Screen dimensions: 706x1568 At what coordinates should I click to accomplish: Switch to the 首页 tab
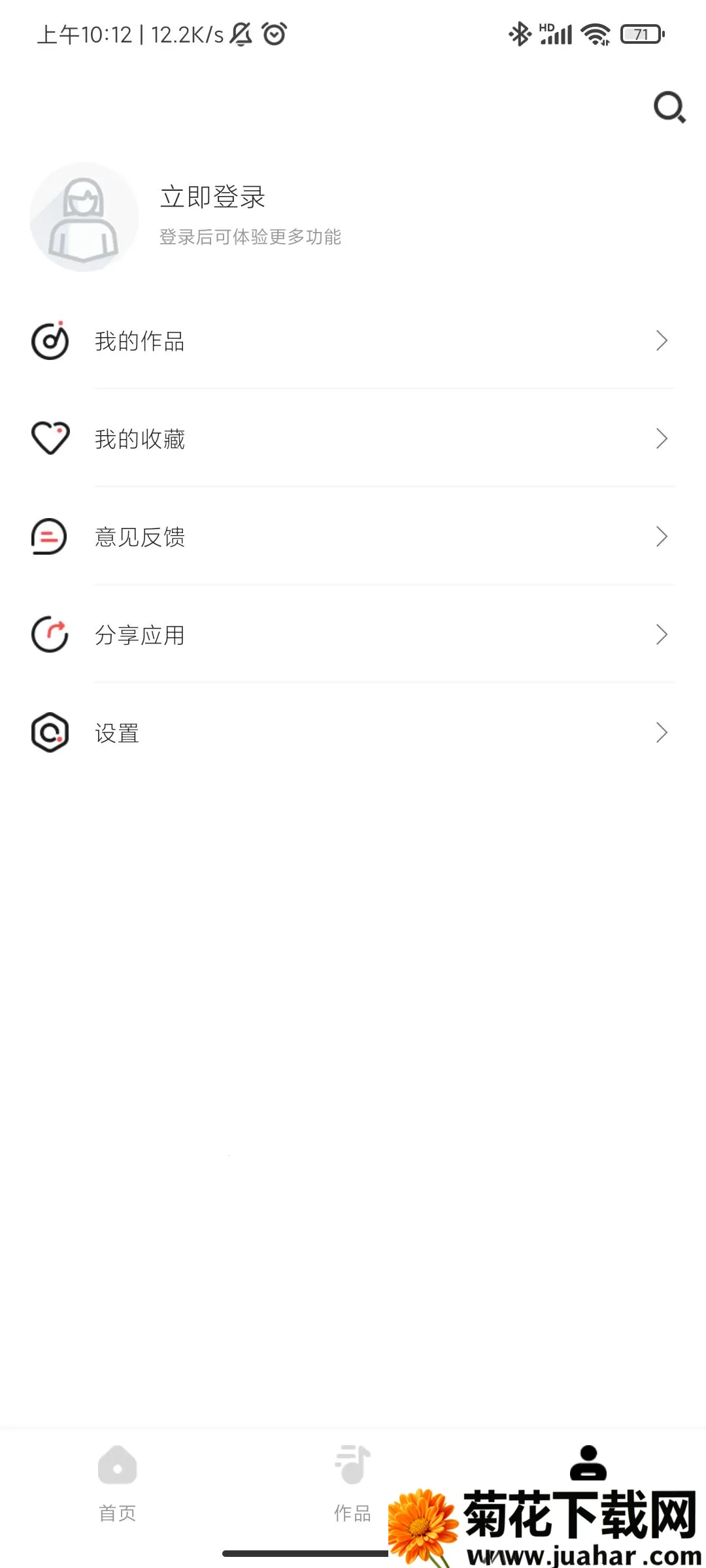coord(117,1497)
